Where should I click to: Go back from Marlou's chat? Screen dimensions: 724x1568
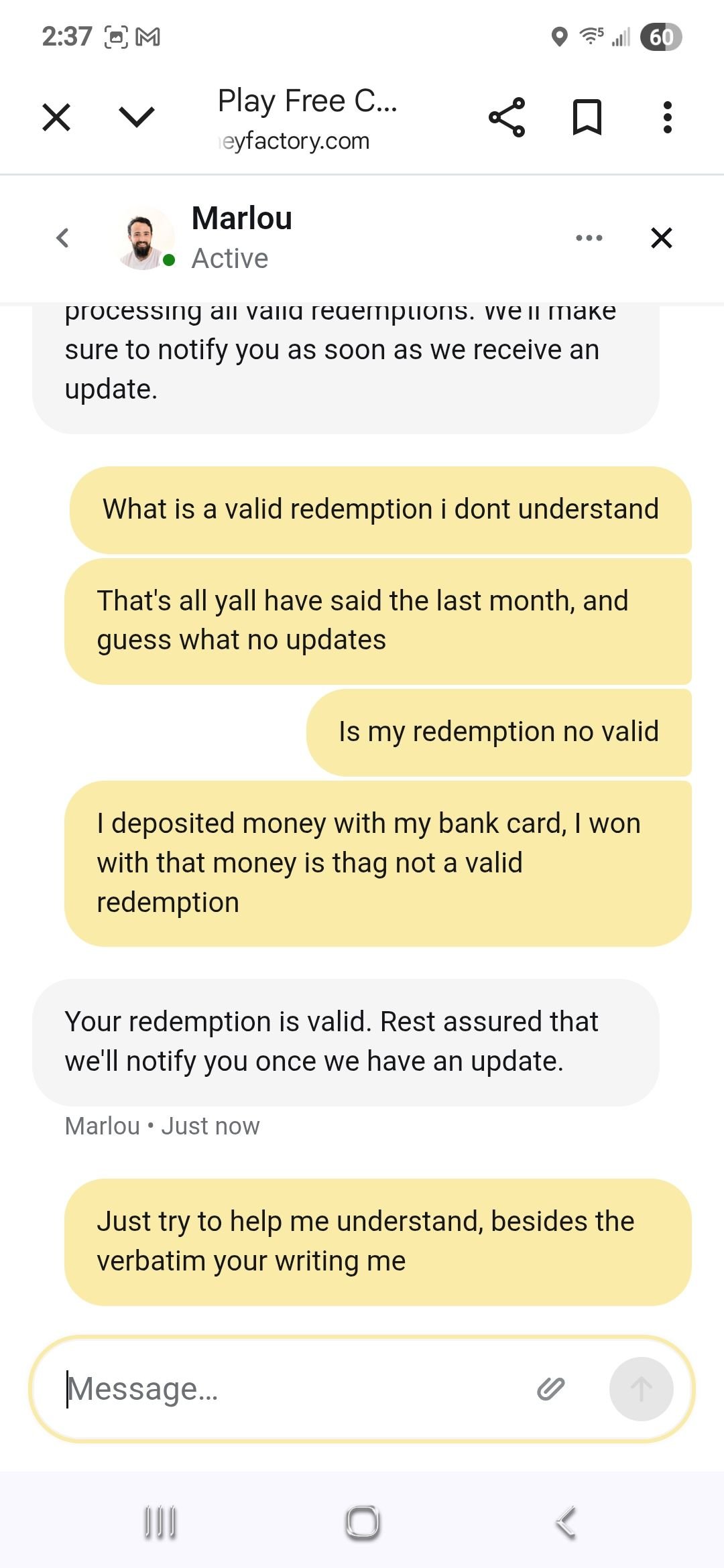pyautogui.click(x=63, y=237)
